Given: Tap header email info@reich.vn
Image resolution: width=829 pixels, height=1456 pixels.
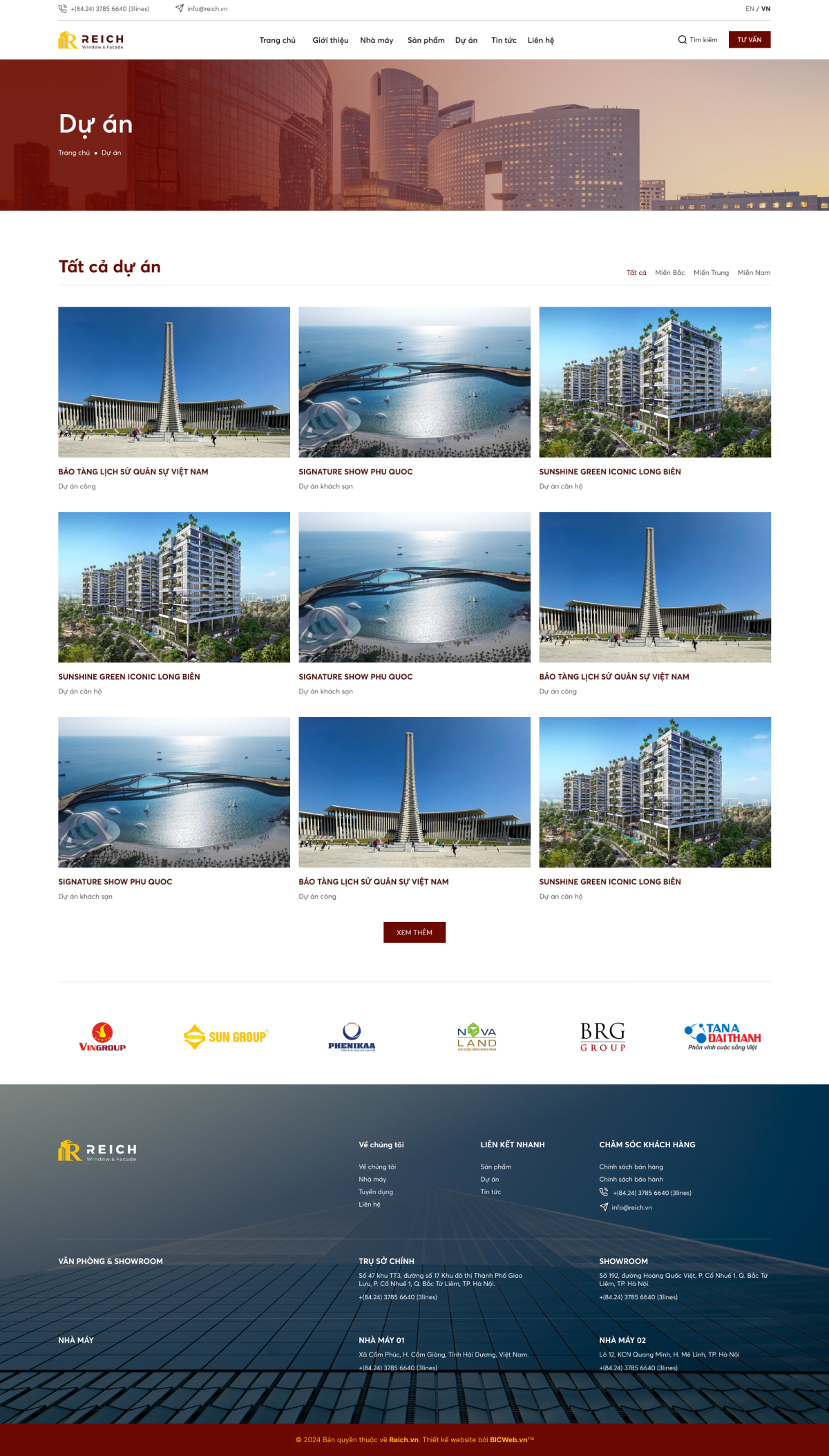Looking at the screenshot, I should (x=207, y=9).
